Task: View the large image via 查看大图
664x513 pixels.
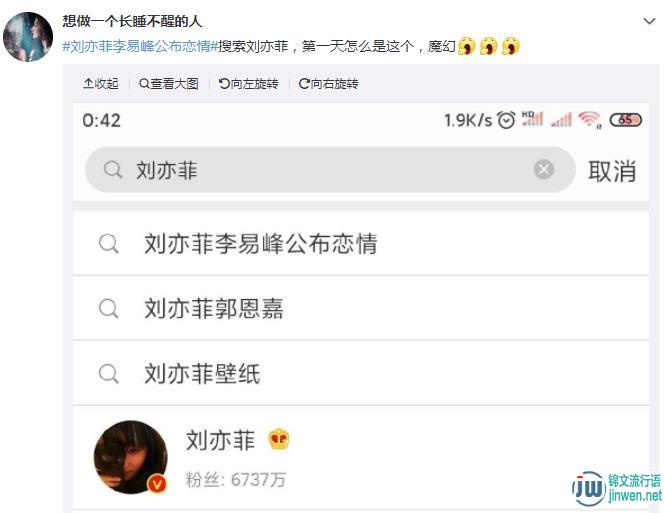Action: click(169, 84)
